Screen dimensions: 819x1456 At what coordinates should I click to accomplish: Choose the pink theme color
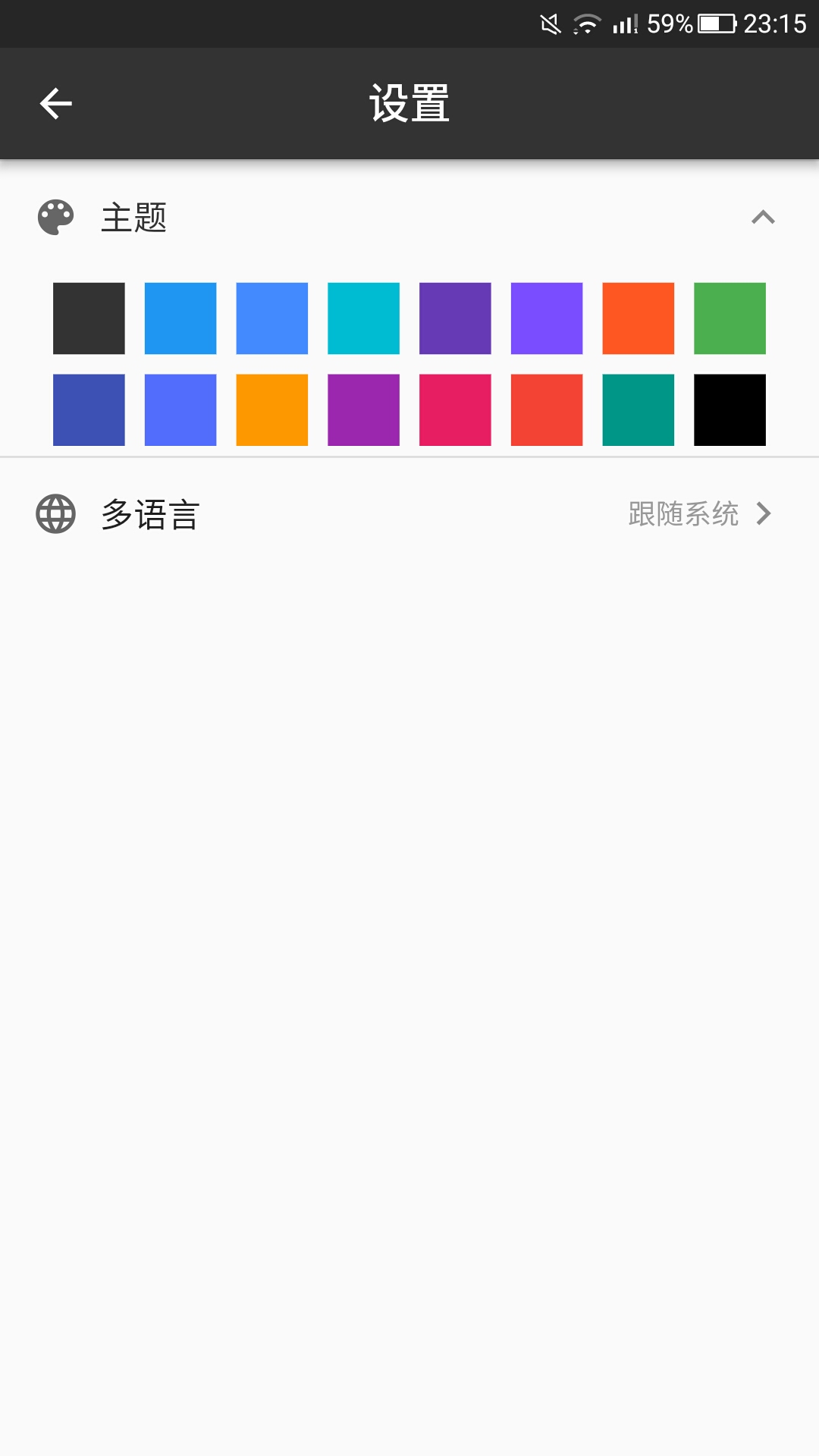point(455,409)
